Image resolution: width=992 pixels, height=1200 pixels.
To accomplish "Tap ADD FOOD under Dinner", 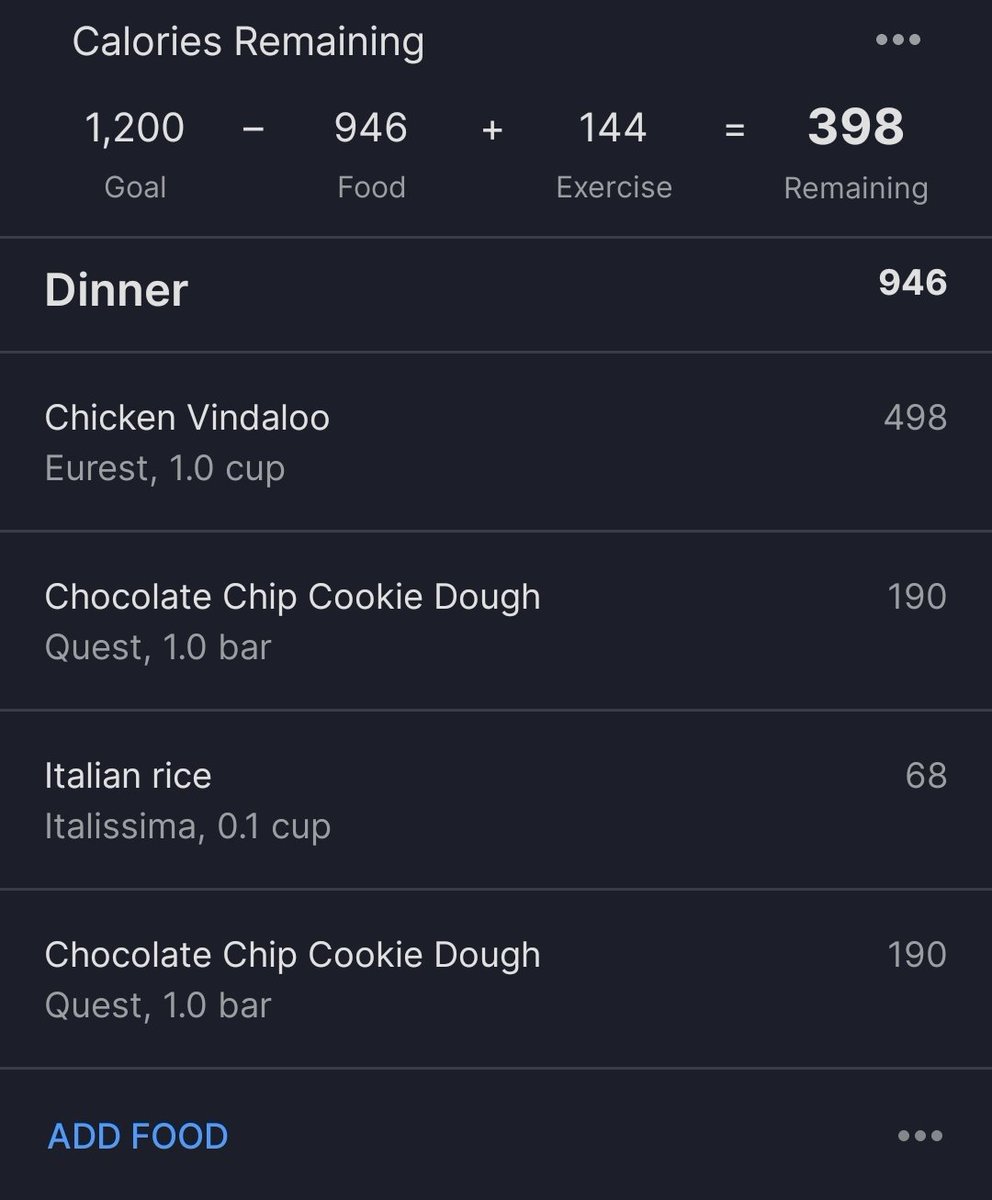I will coord(138,1136).
